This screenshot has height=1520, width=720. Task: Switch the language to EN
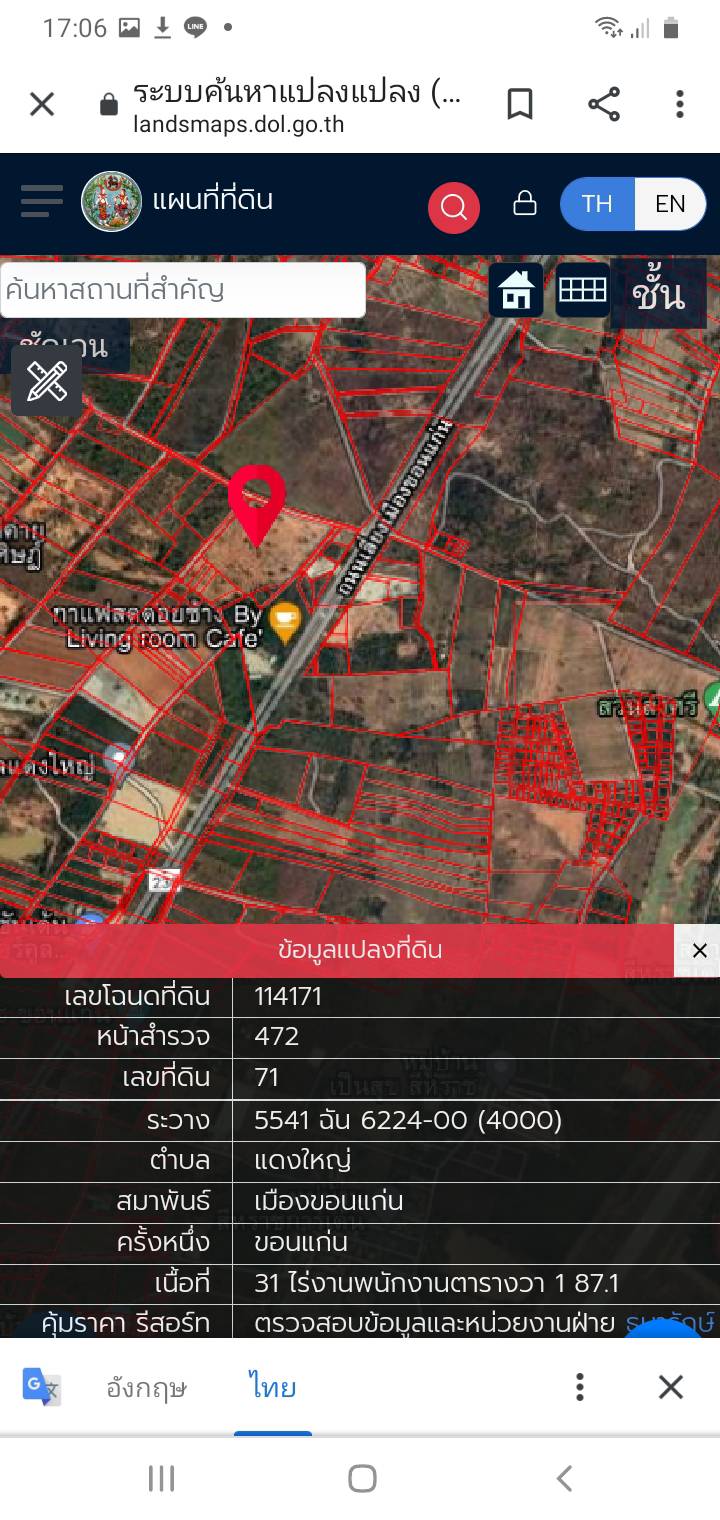[x=670, y=204]
